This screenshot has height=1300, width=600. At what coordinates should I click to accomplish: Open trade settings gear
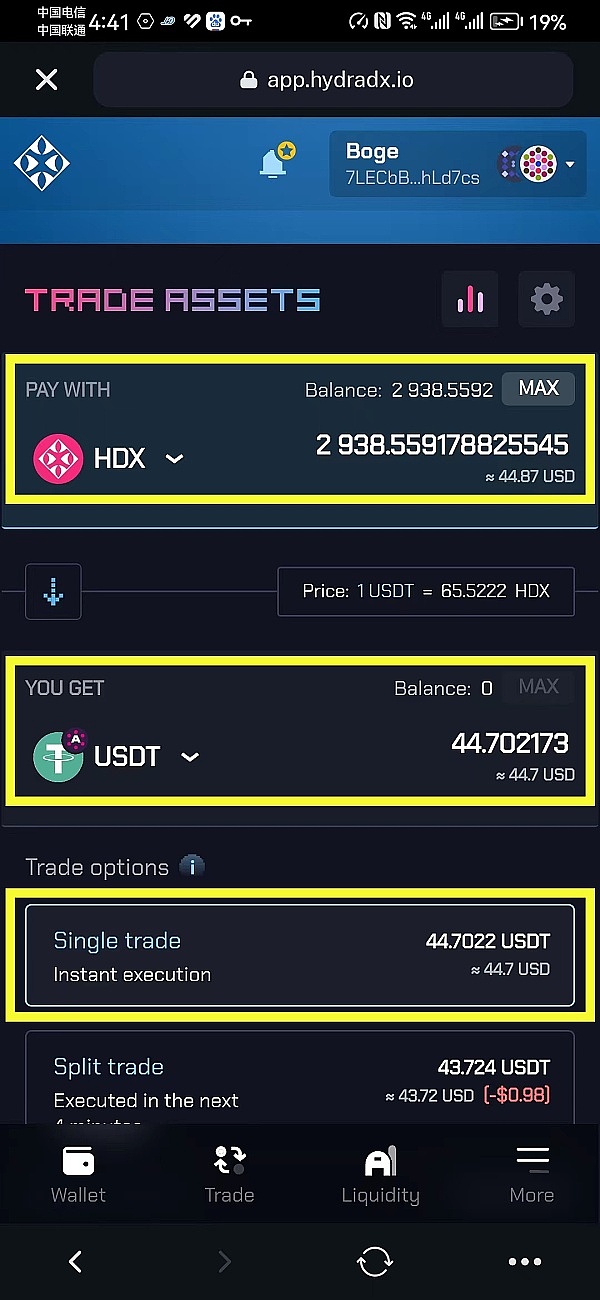point(546,299)
